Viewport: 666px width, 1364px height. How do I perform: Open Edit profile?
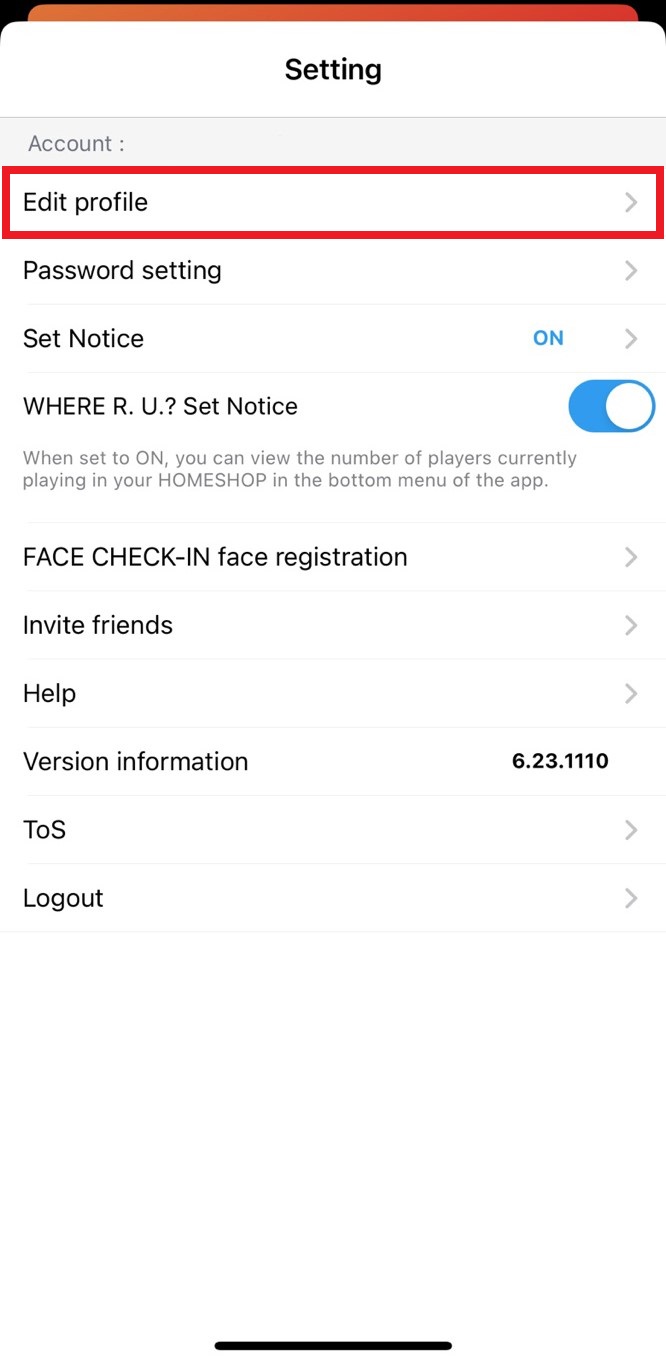[333, 202]
